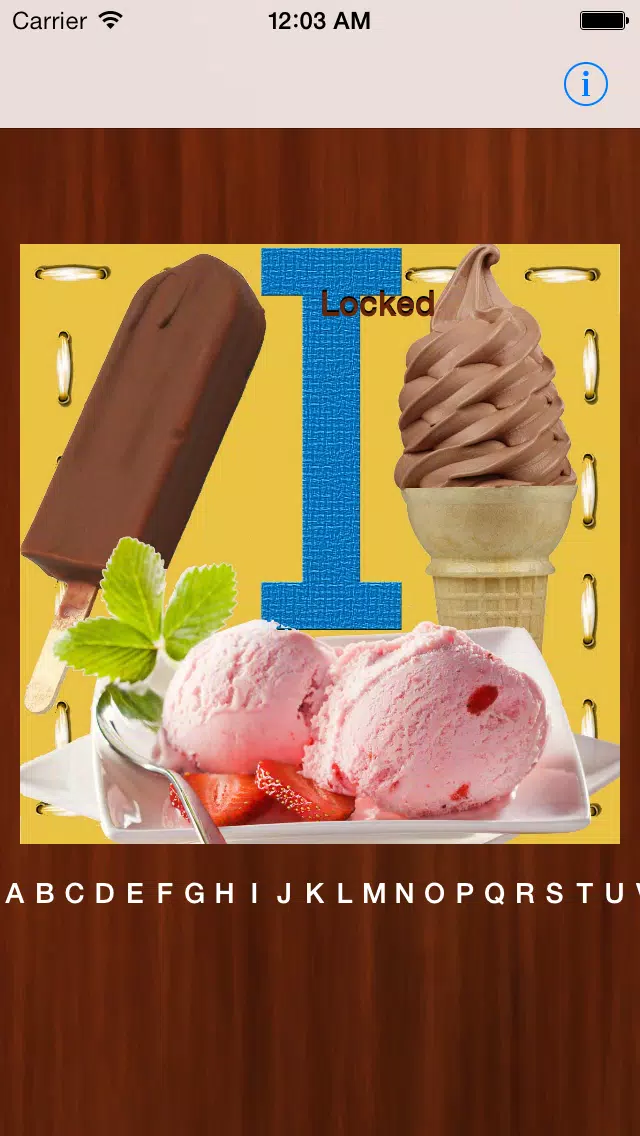Go to letter M
640x1136 pixels.
pos(374,894)
